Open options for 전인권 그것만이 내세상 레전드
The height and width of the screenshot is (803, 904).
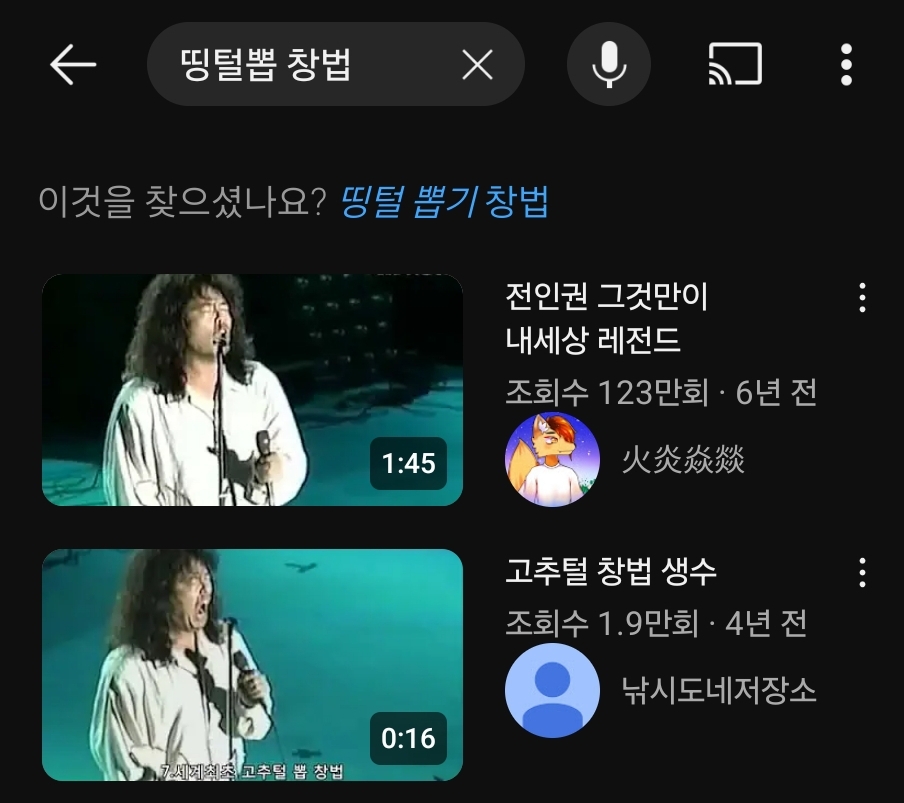[x=861, y=297]
